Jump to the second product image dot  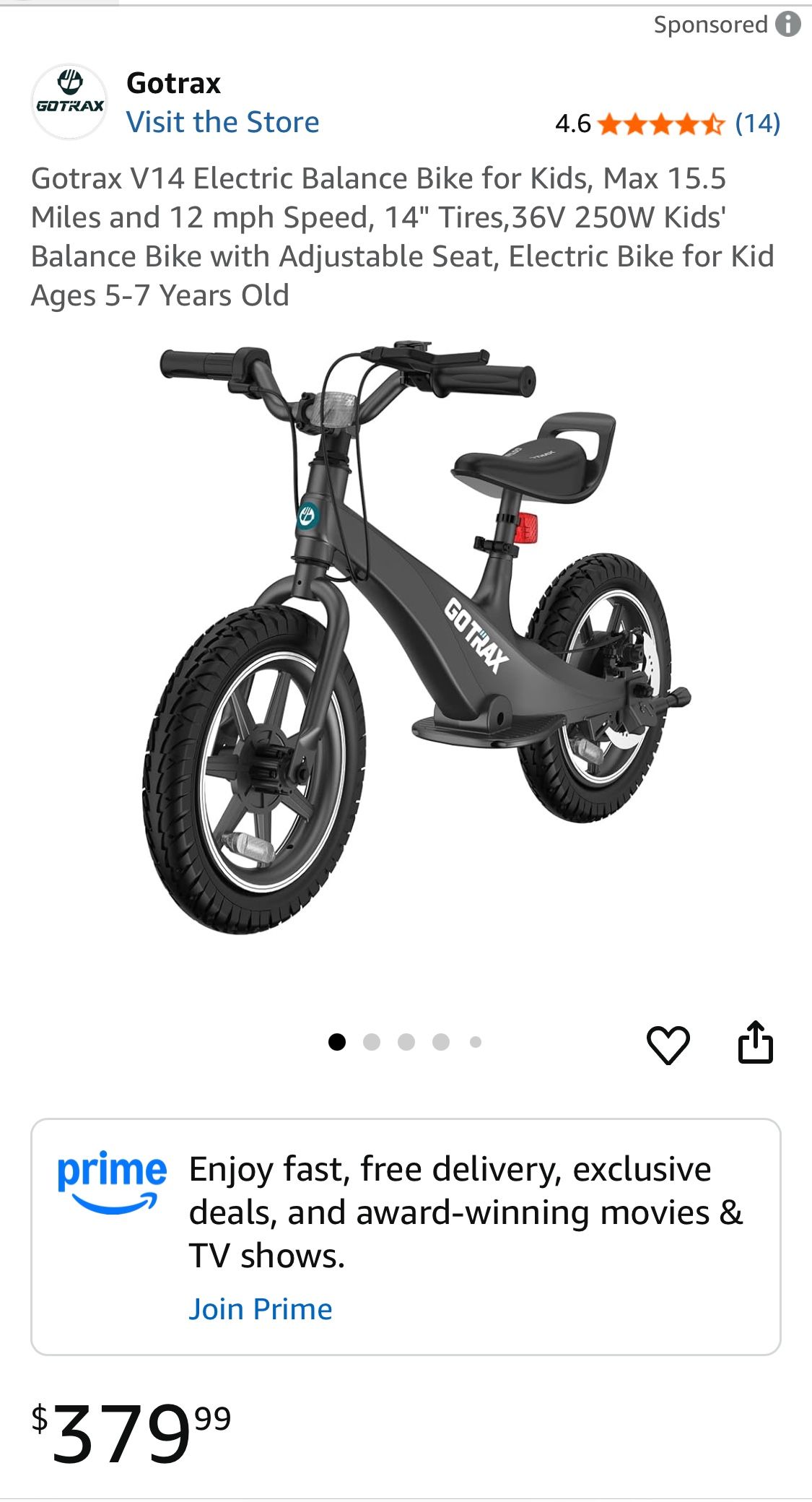[x=372, y=1042]
